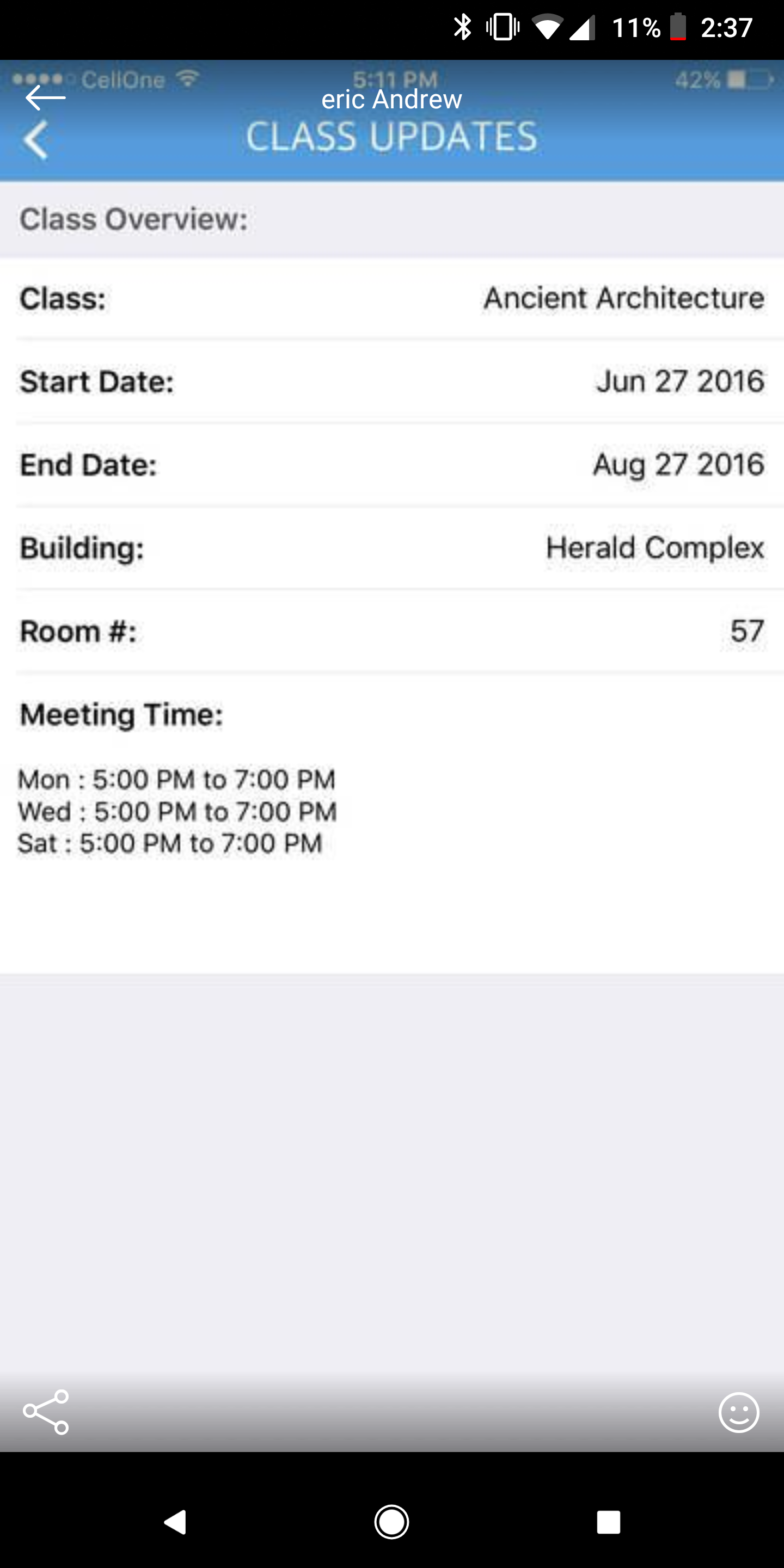Open the recent apps overview
The image size is (784, 1568).
[x=608, y=1522]
